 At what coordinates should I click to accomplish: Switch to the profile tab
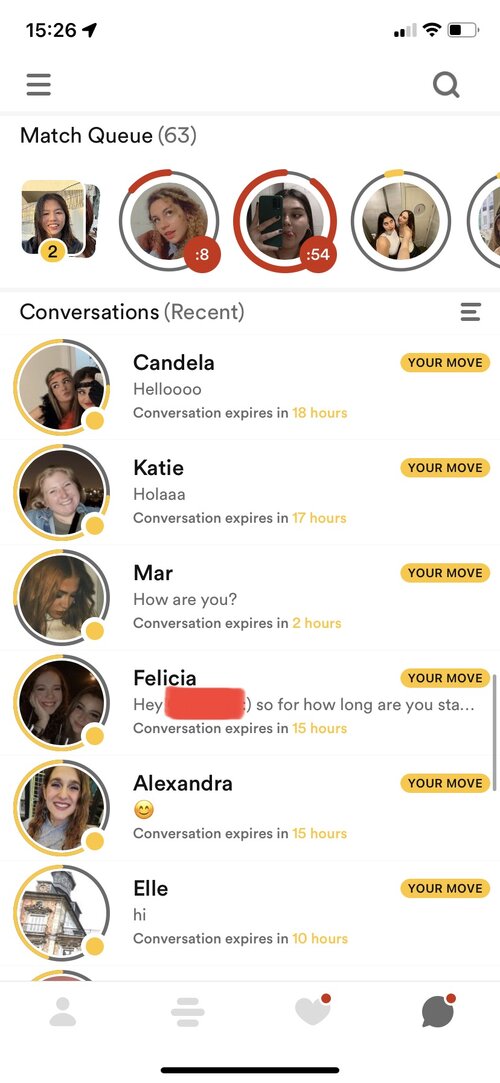point(63,1012)
